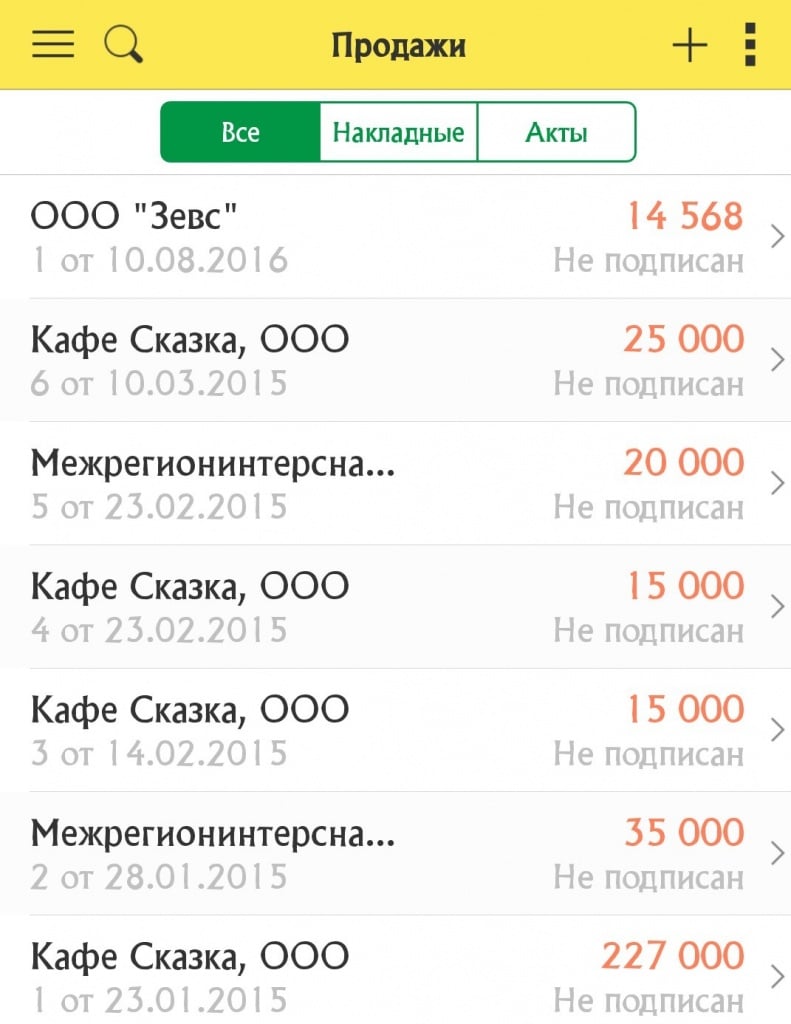Open Кафе Сказка document 4 от 23.02.2015
The image size is (791, 1024).
(395, 607)
